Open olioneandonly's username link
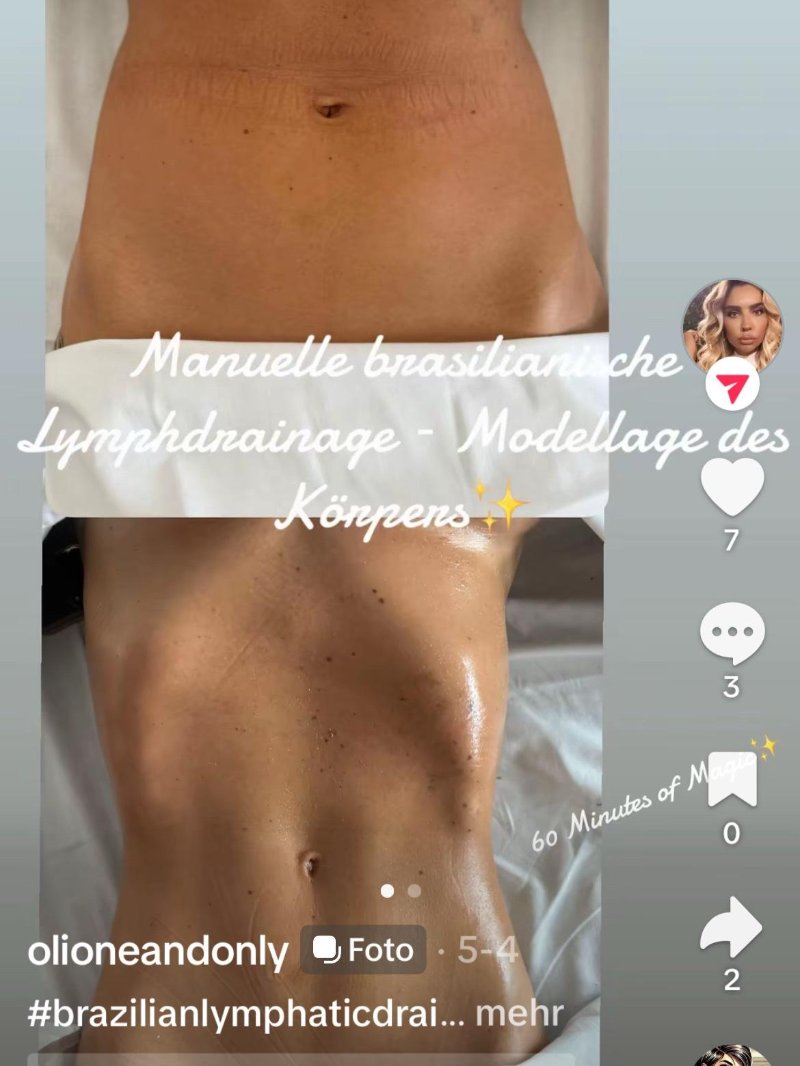Screen dimensions: 800x1066 click(x=158, y=951)
